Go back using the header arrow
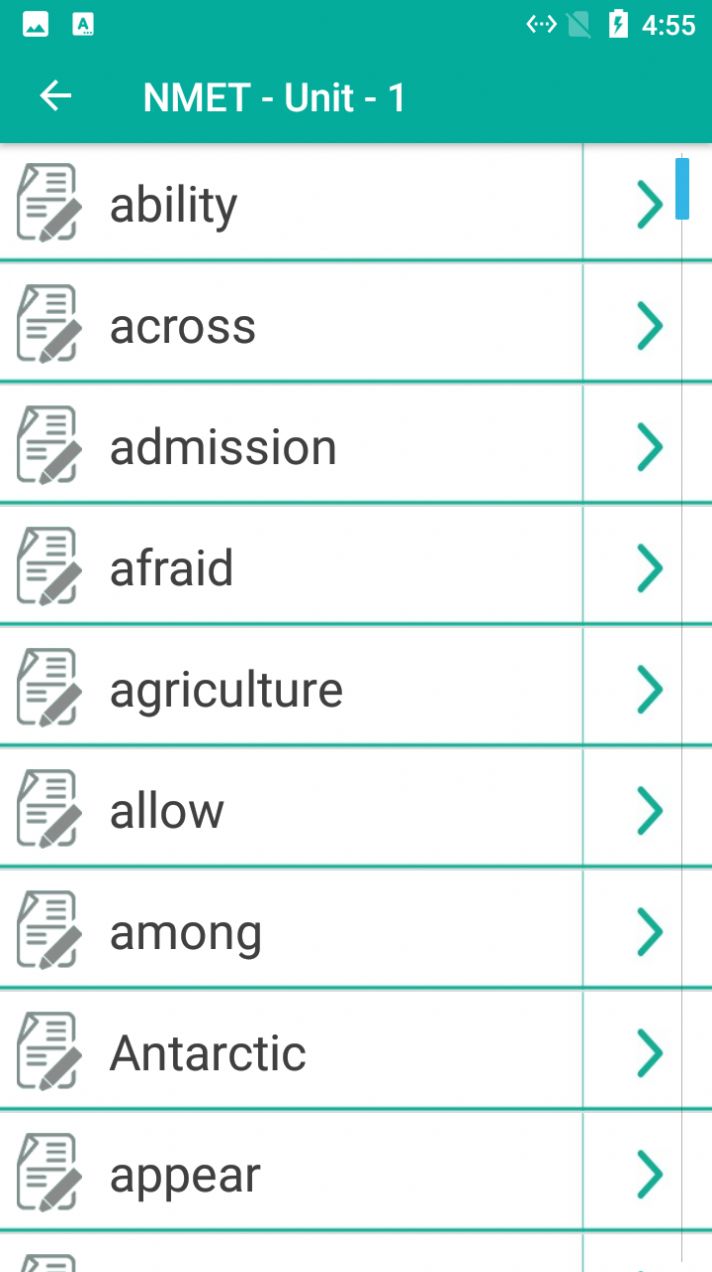The width and height of the screenshot is (712, 1272). [x=56, y=97]
